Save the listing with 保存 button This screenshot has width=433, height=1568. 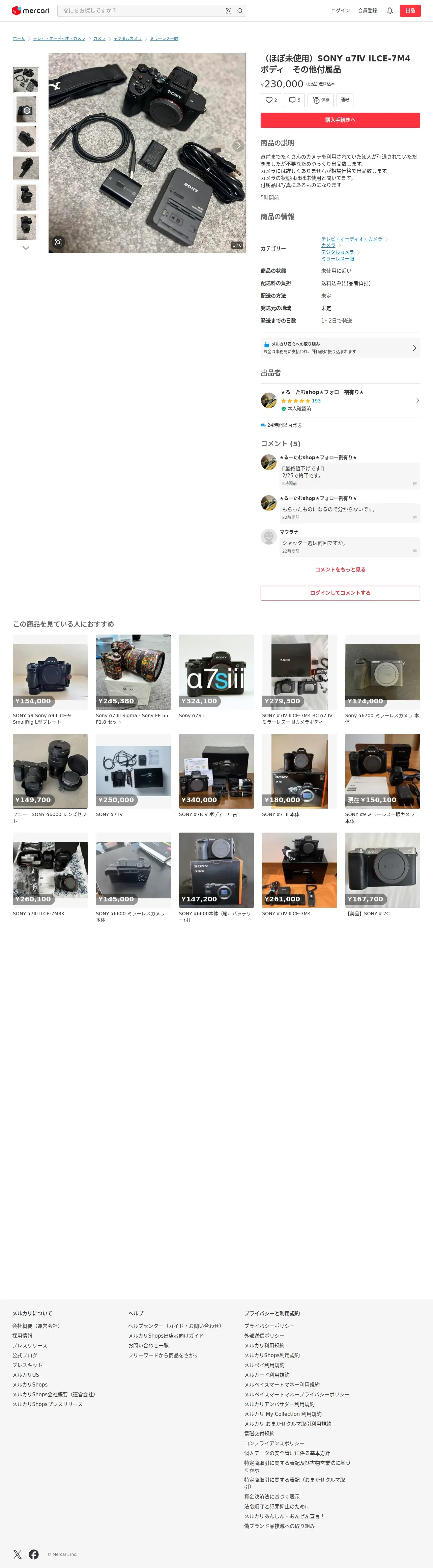coord(321,101)
